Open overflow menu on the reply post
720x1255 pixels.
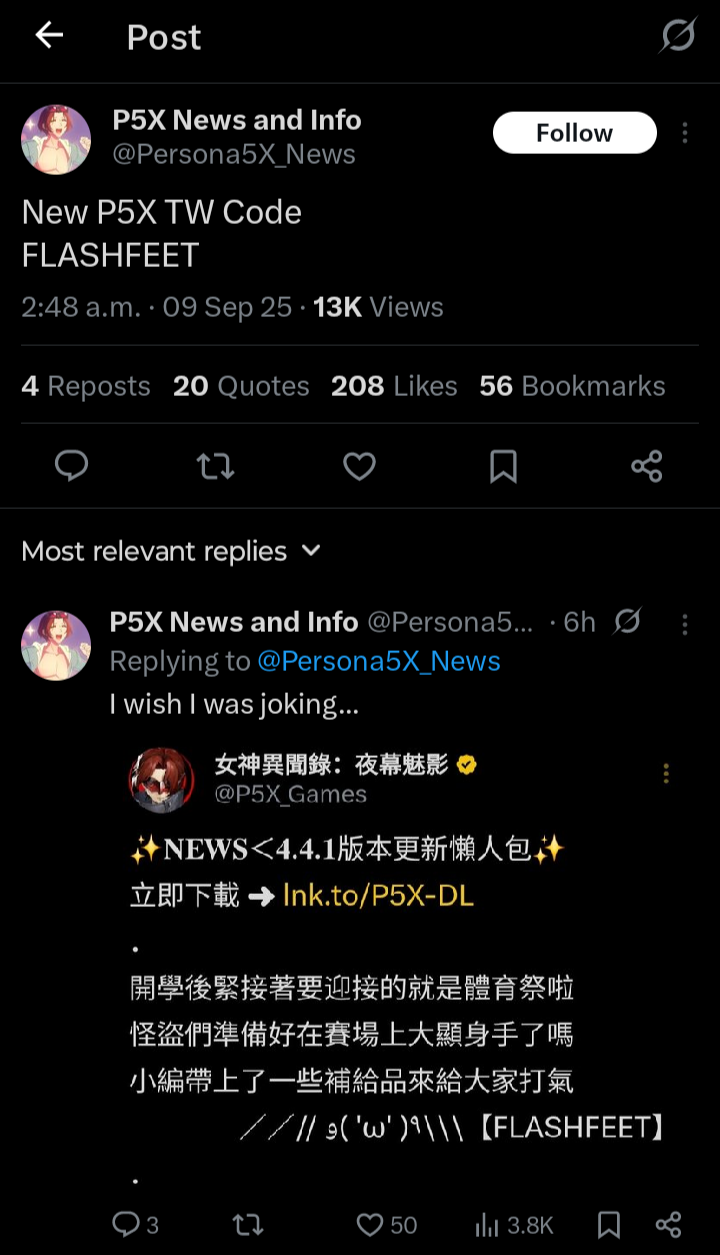point(685,624)
